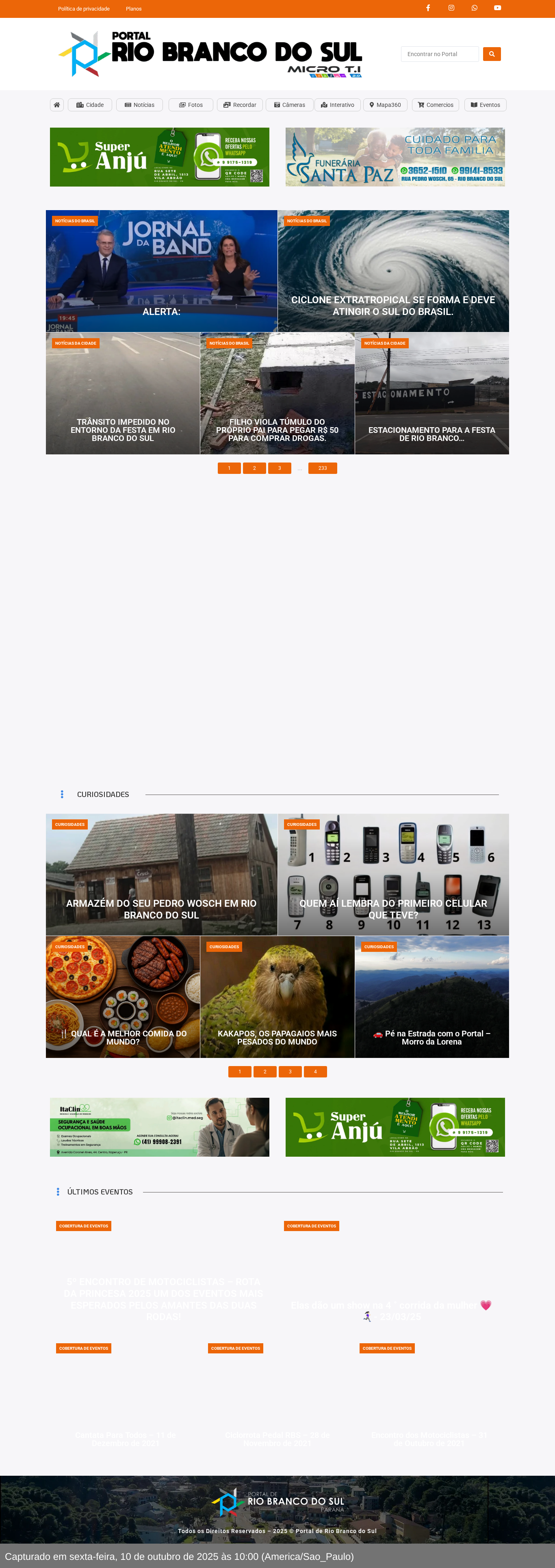Read the extratropical cyclone news article
The height and width of the screenshot is (1568, 555).
tap(393, 306)
